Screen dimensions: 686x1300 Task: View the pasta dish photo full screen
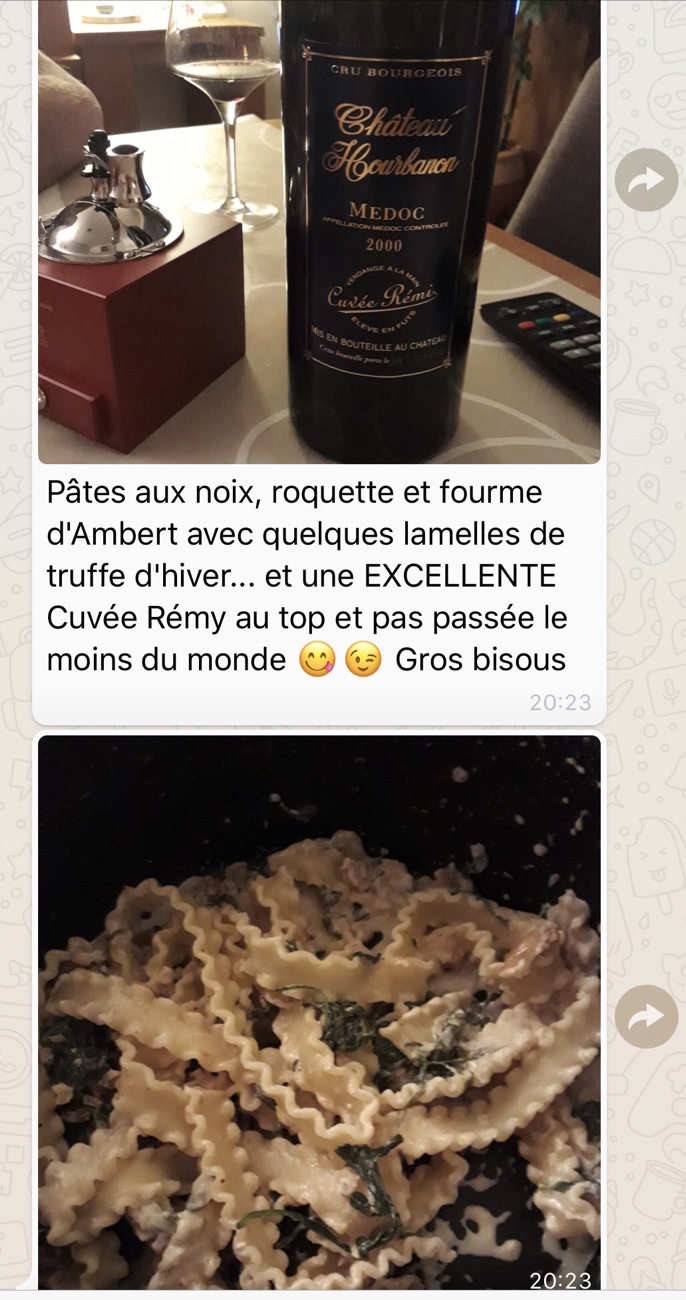point(319,1010)
